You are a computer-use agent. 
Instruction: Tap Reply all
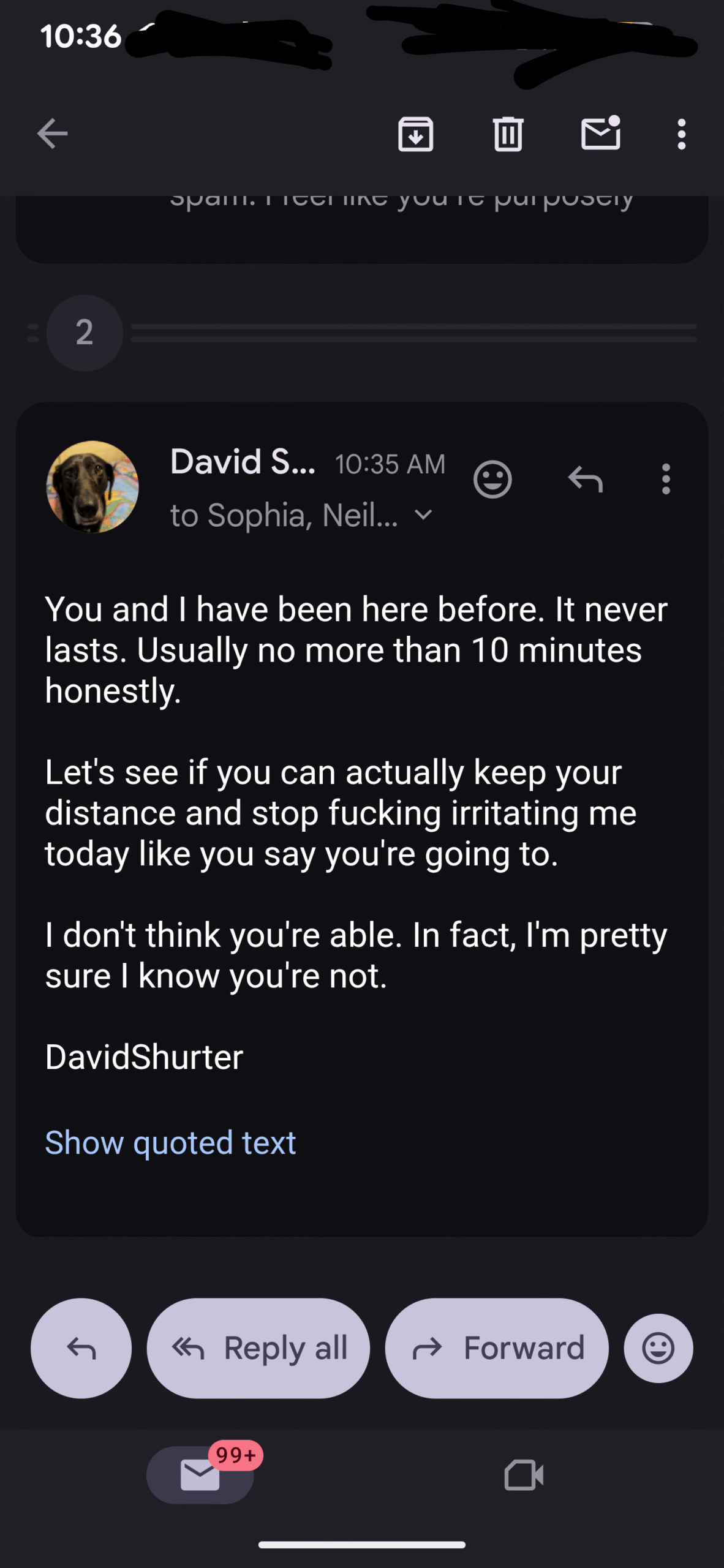(x=258, y=1348)
